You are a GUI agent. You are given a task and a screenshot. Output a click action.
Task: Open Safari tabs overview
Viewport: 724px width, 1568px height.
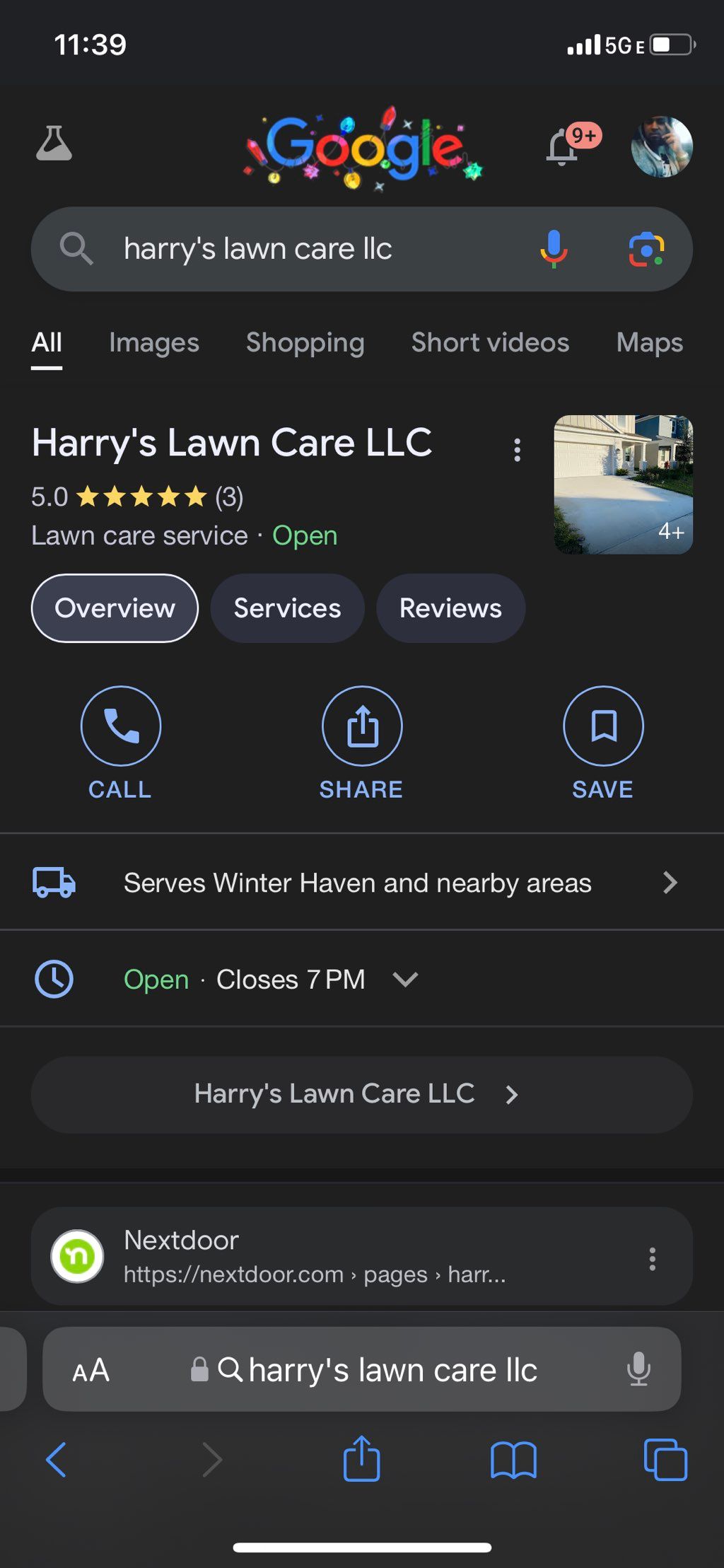pos(665,1459)
